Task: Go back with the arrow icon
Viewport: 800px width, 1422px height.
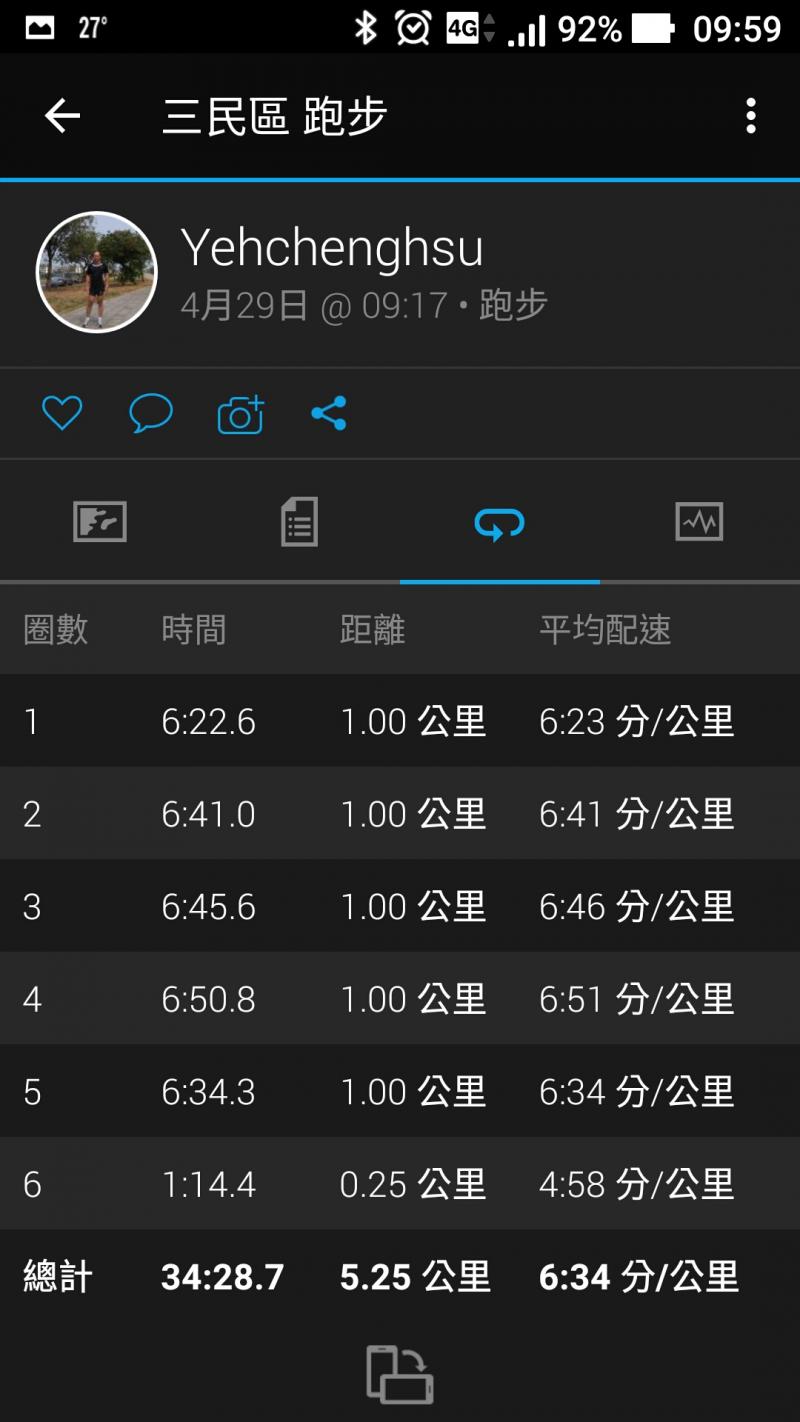Action: point(62,117)
